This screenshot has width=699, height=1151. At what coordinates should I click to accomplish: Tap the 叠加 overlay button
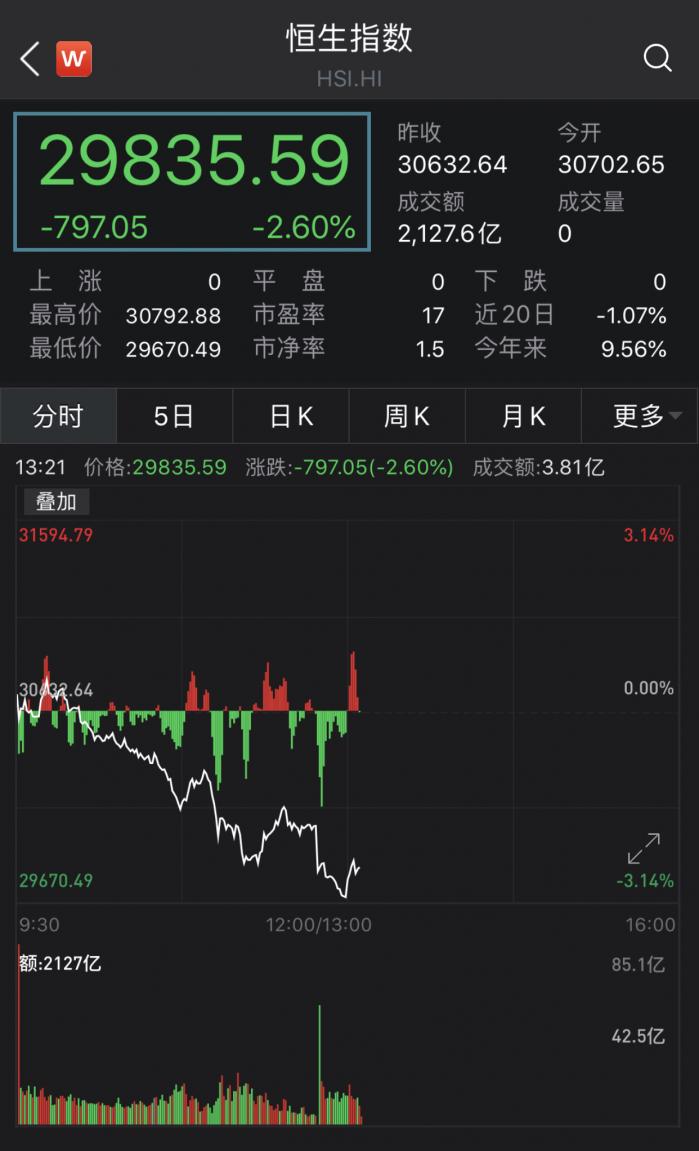[x=56, y=502]
